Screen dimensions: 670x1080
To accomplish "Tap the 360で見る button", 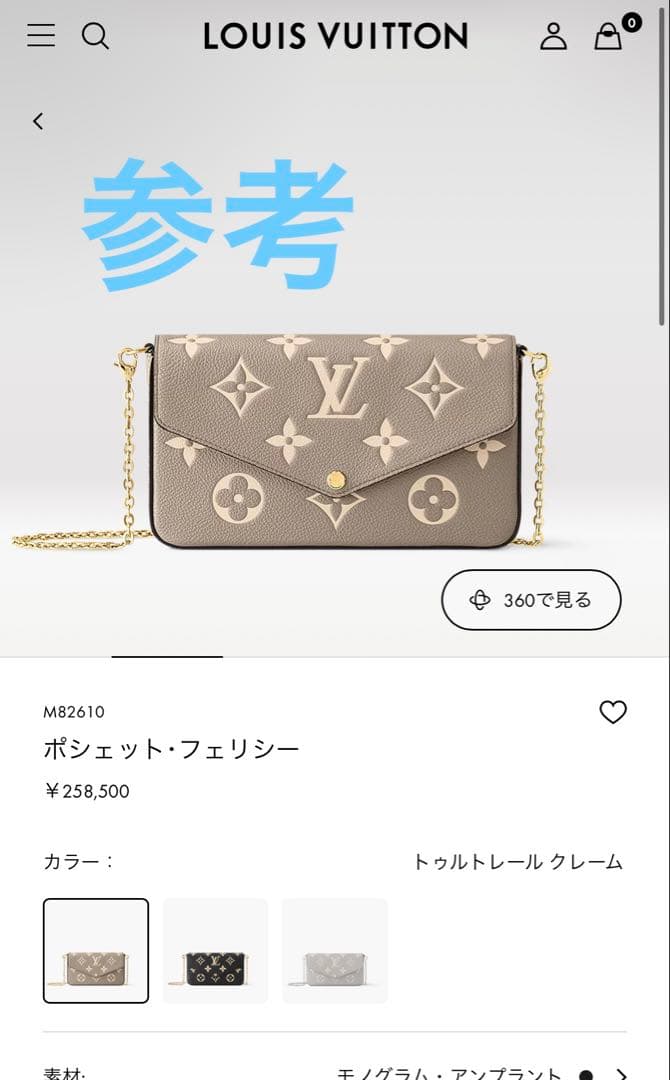I will point(531,600).
